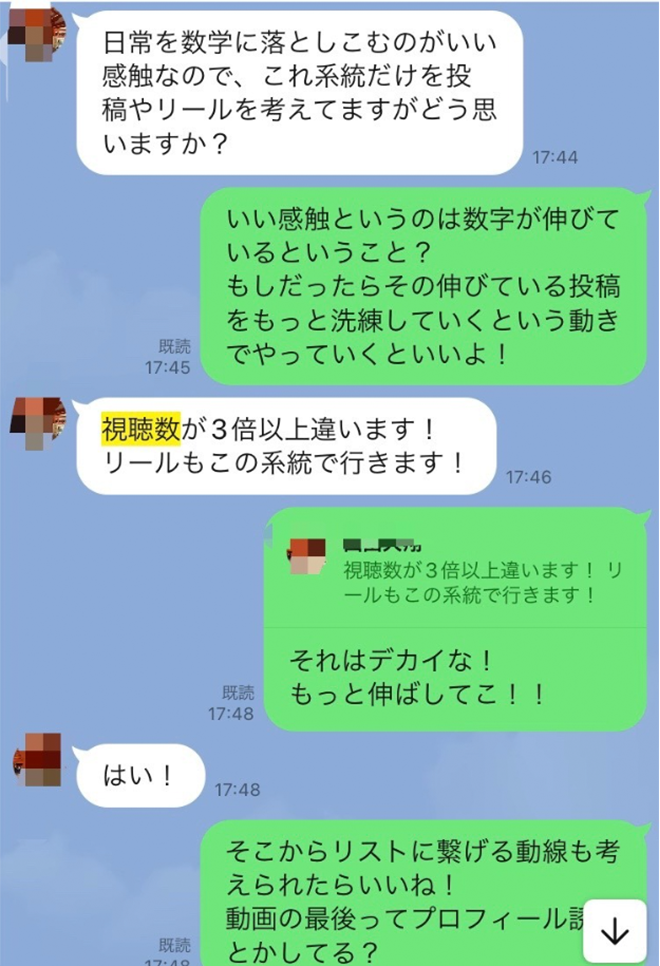660x966 pixels.
Task: Jump to latest messages with down arrow
Action: pyautogui.click(x=615, y=932)
